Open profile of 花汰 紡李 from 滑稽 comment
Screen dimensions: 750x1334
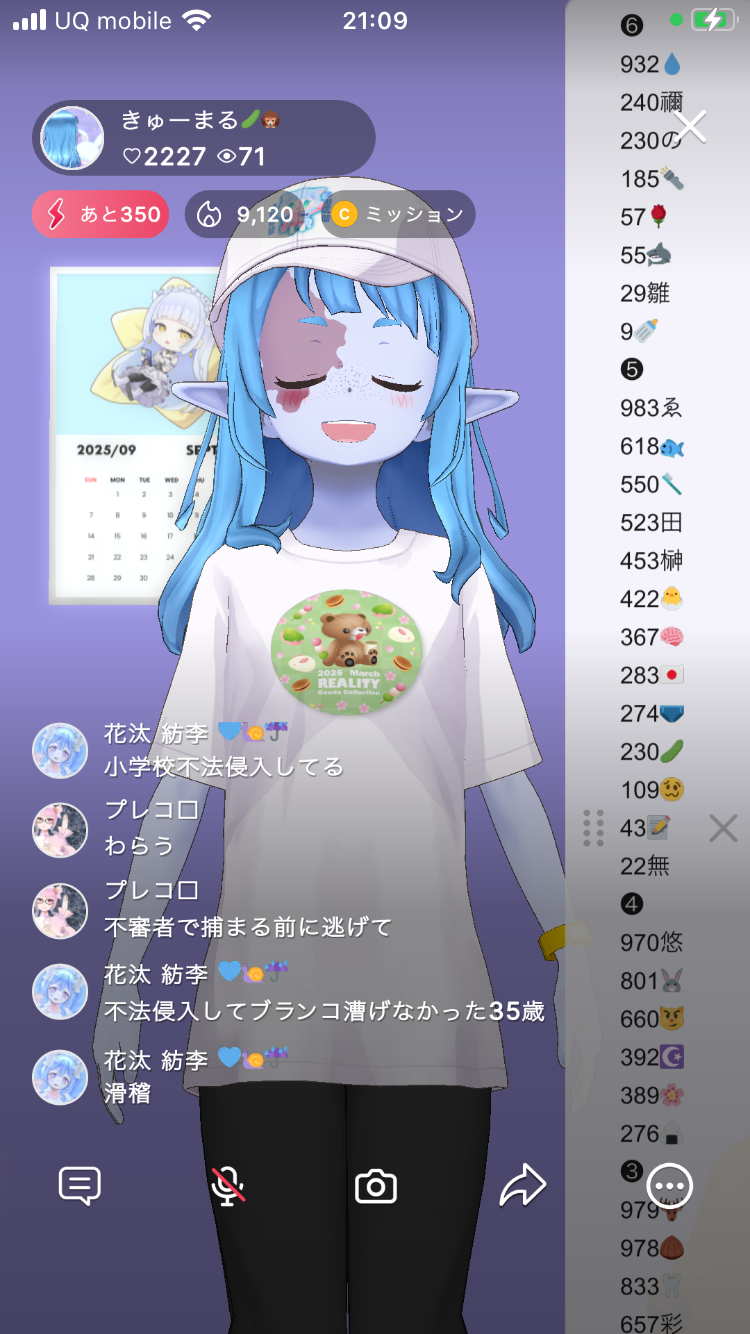pyautogui.click(x=60, y=1076)
